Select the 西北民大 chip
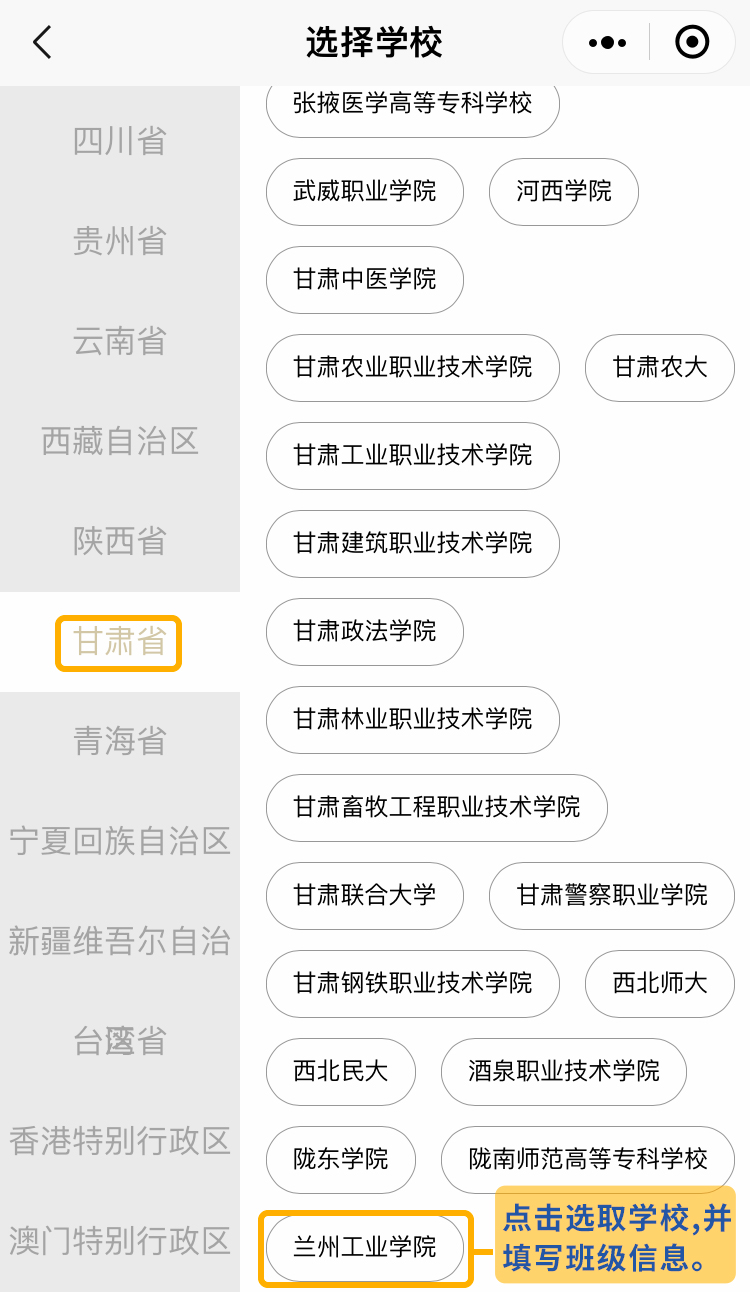 341,1071
